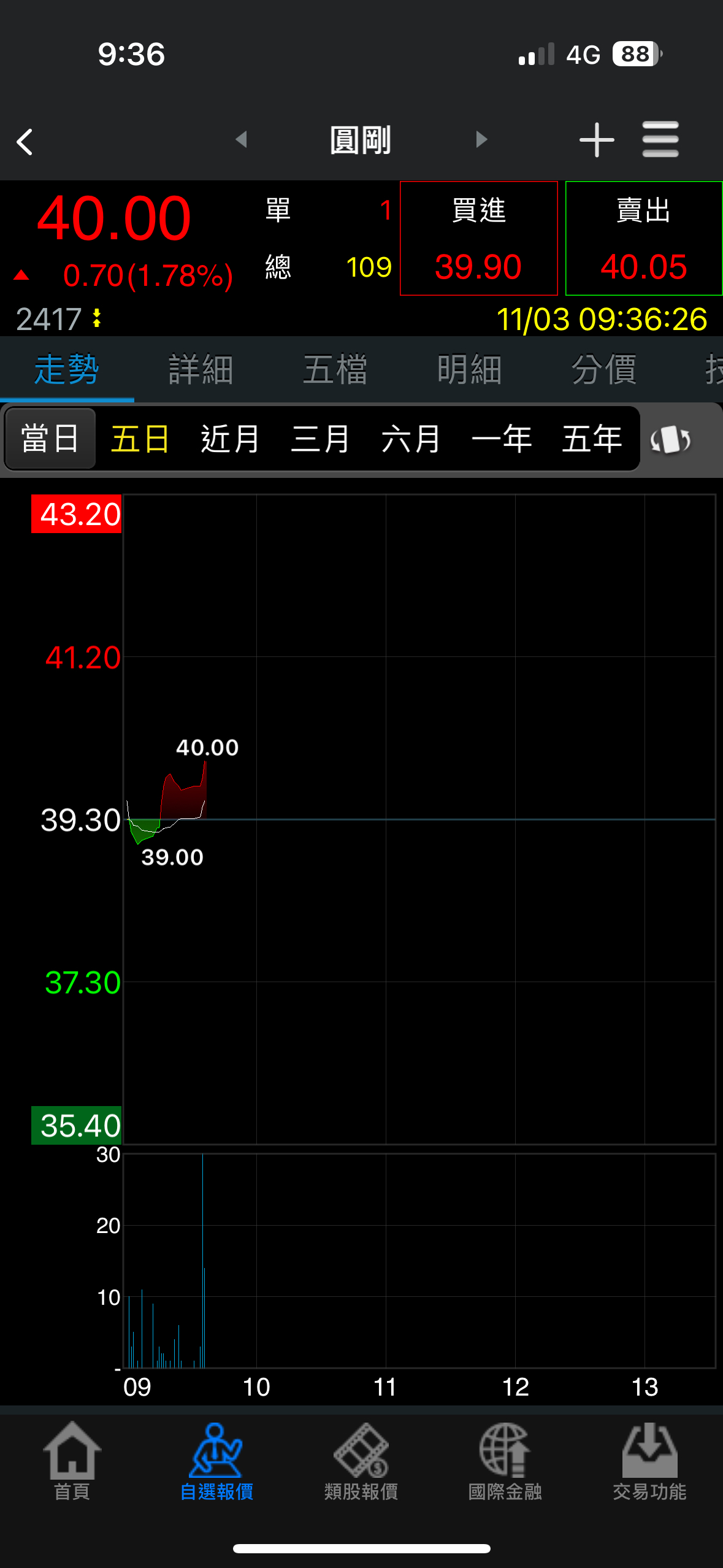The image size is (723, 1568).
Task: Add stock with the plus icon
Action: pos(597,140)
